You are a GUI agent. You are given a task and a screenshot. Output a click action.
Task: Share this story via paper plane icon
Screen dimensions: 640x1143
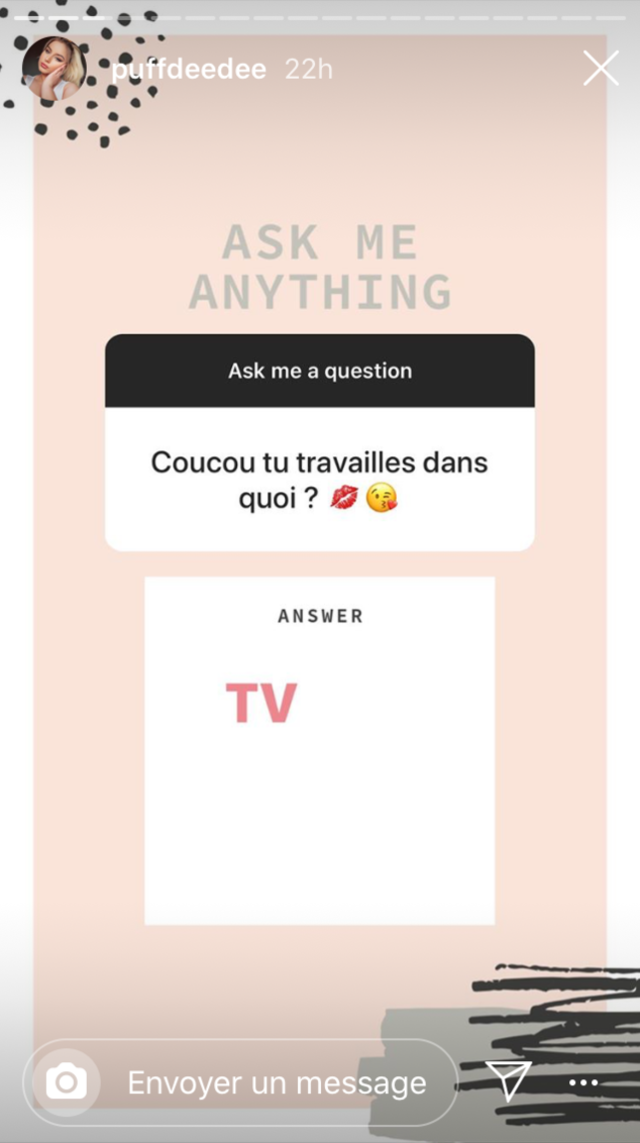[x=508, y=1081]
